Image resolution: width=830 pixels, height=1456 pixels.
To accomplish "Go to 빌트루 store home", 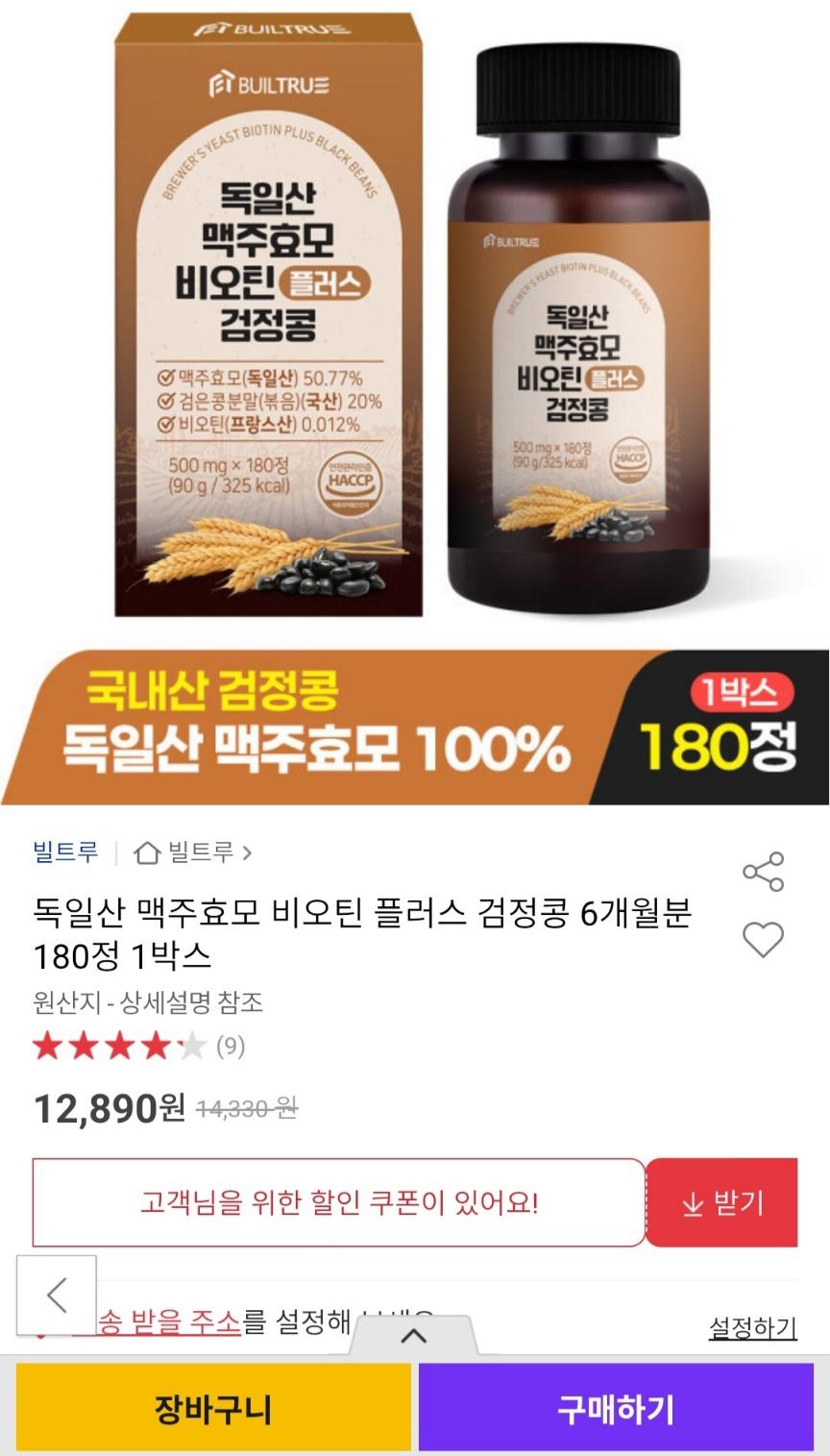I will (193, 851).
